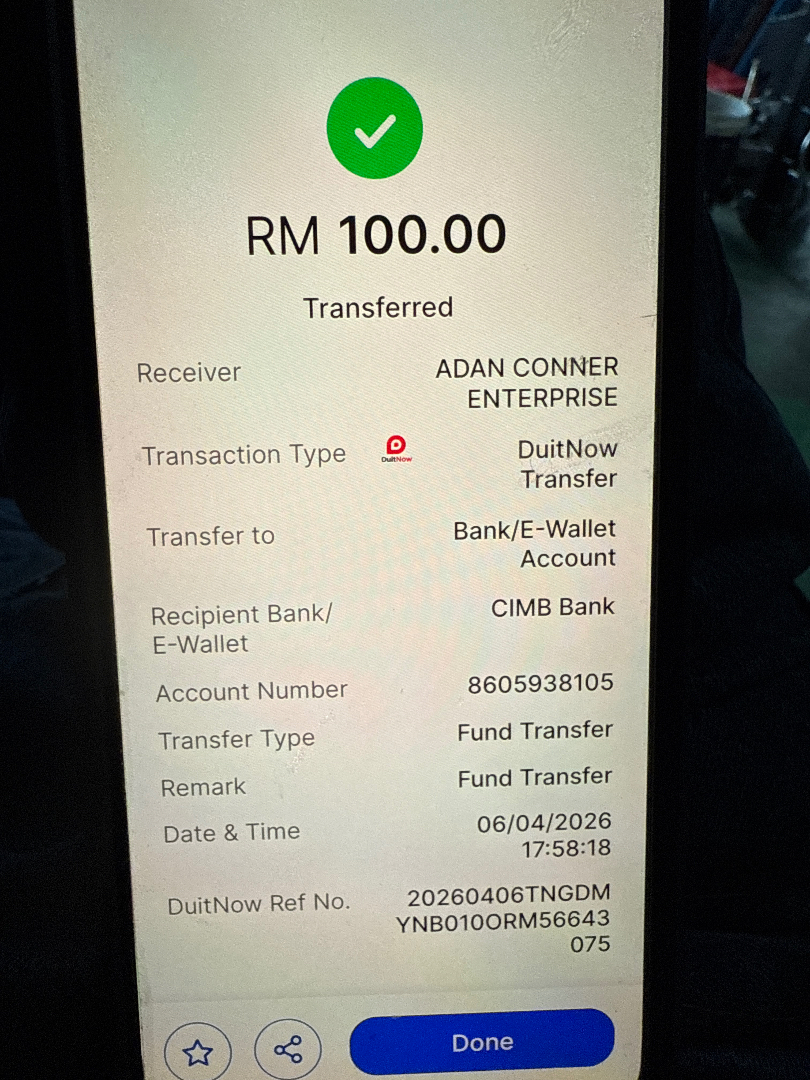810x1080 pixels.
Task: Share this transfer receipt
Action: (288, 1049)
